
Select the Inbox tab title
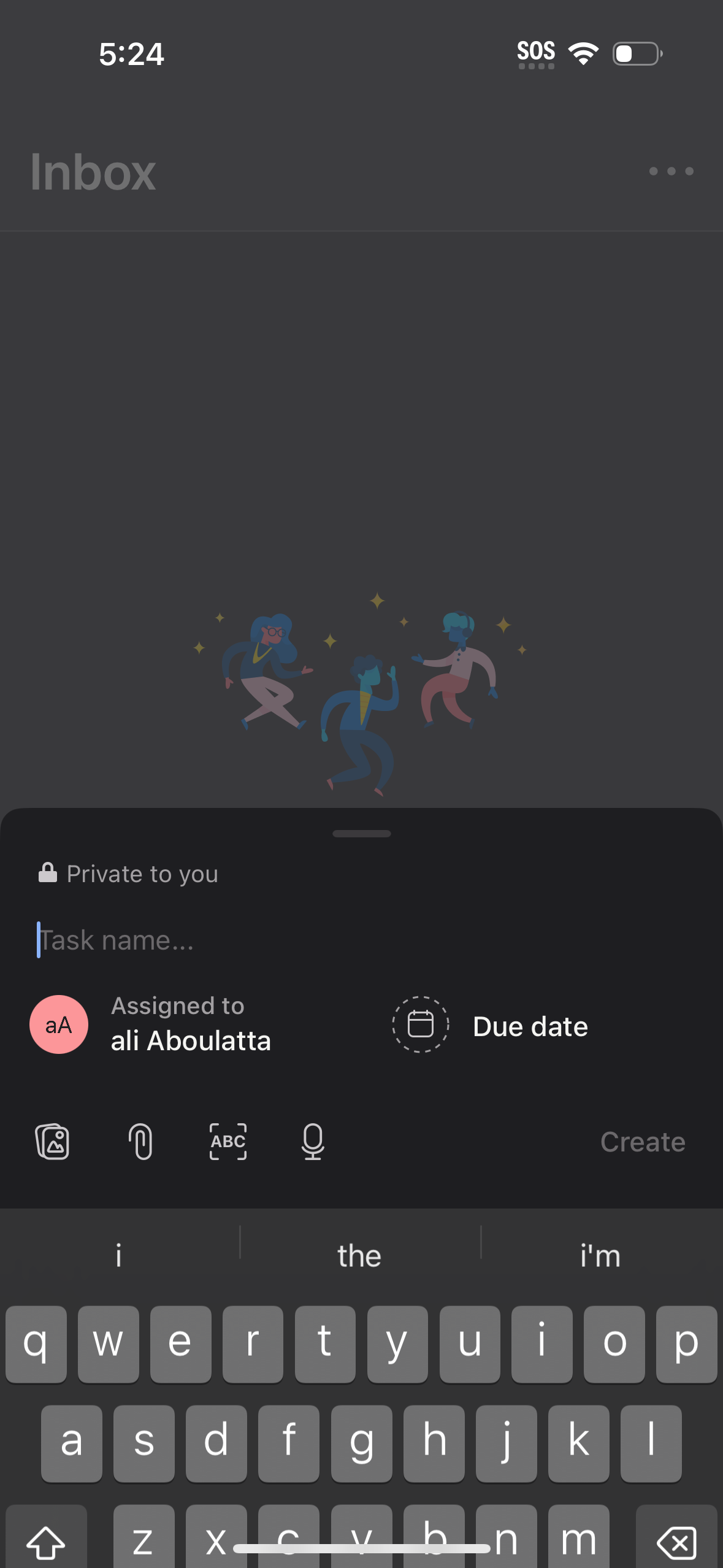[x=92, y=172]
